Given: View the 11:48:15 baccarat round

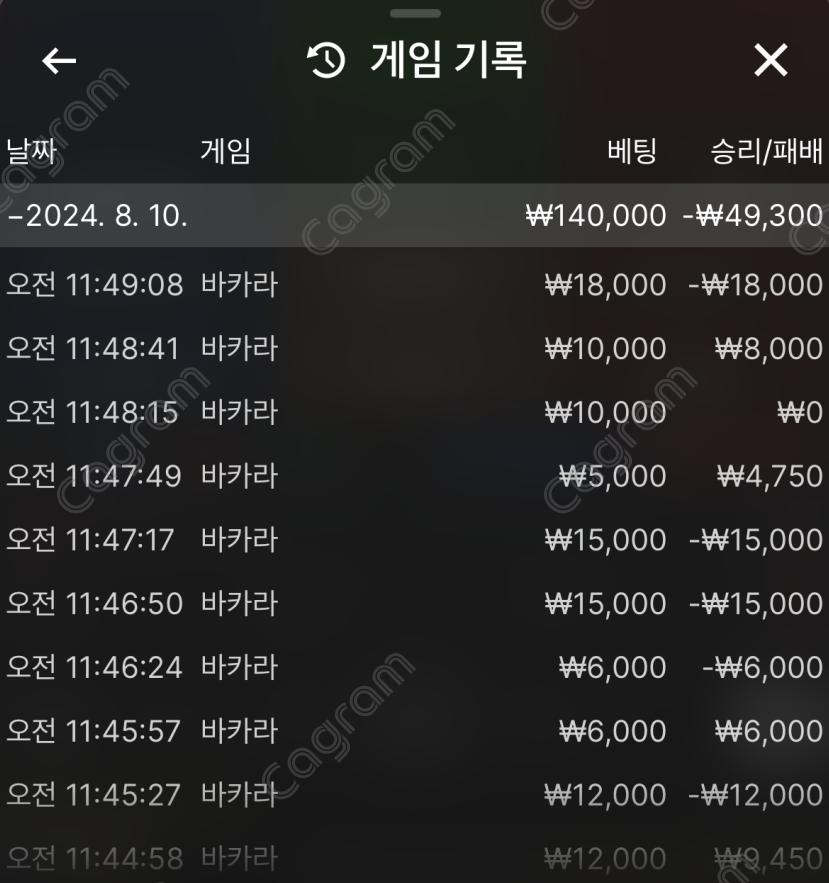Looking at the screenshot, I should (x=414, y=412).
